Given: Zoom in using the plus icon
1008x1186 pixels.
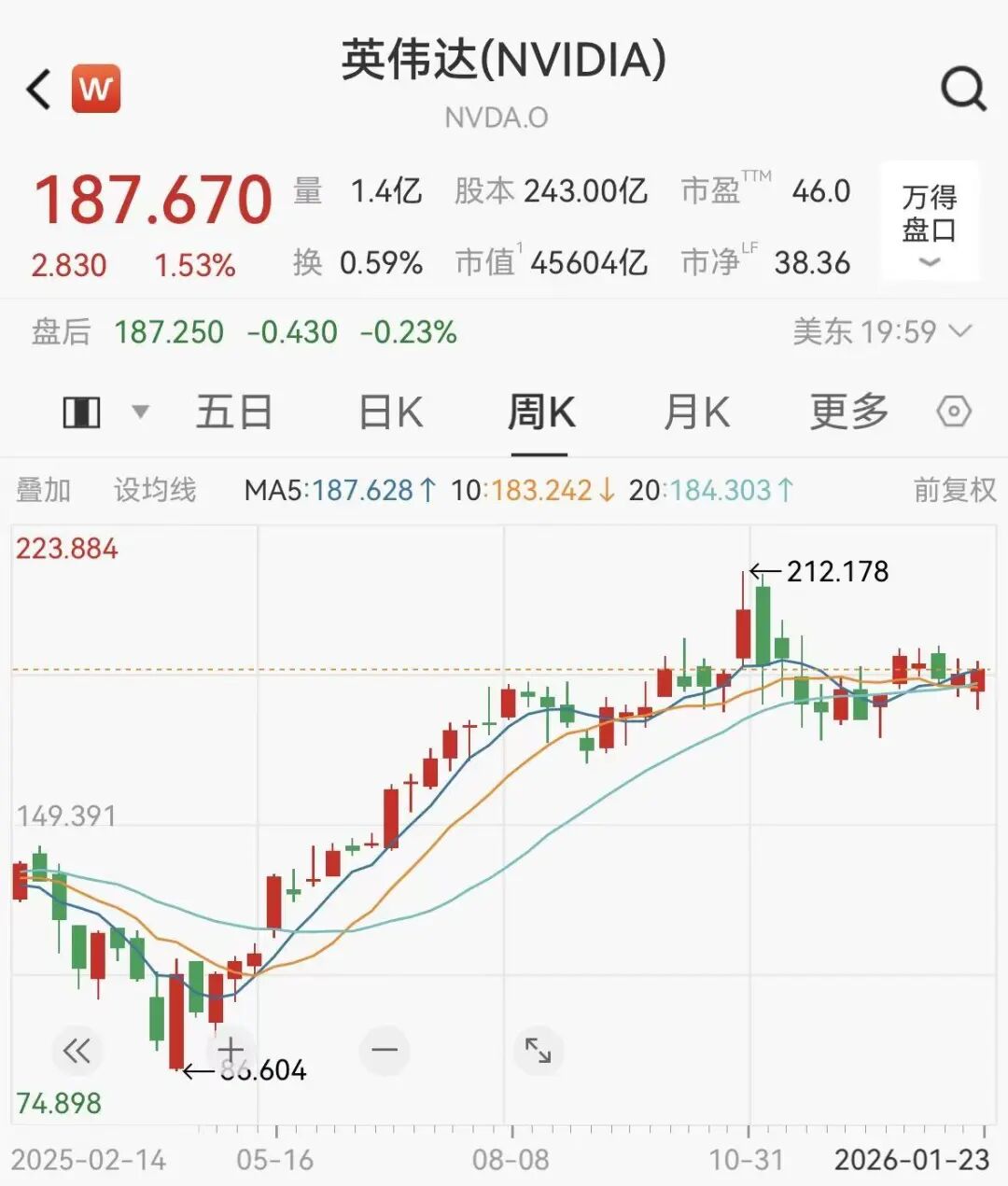Looking at the screenshot, I should pyautogui.click(x=231, y=1050).
